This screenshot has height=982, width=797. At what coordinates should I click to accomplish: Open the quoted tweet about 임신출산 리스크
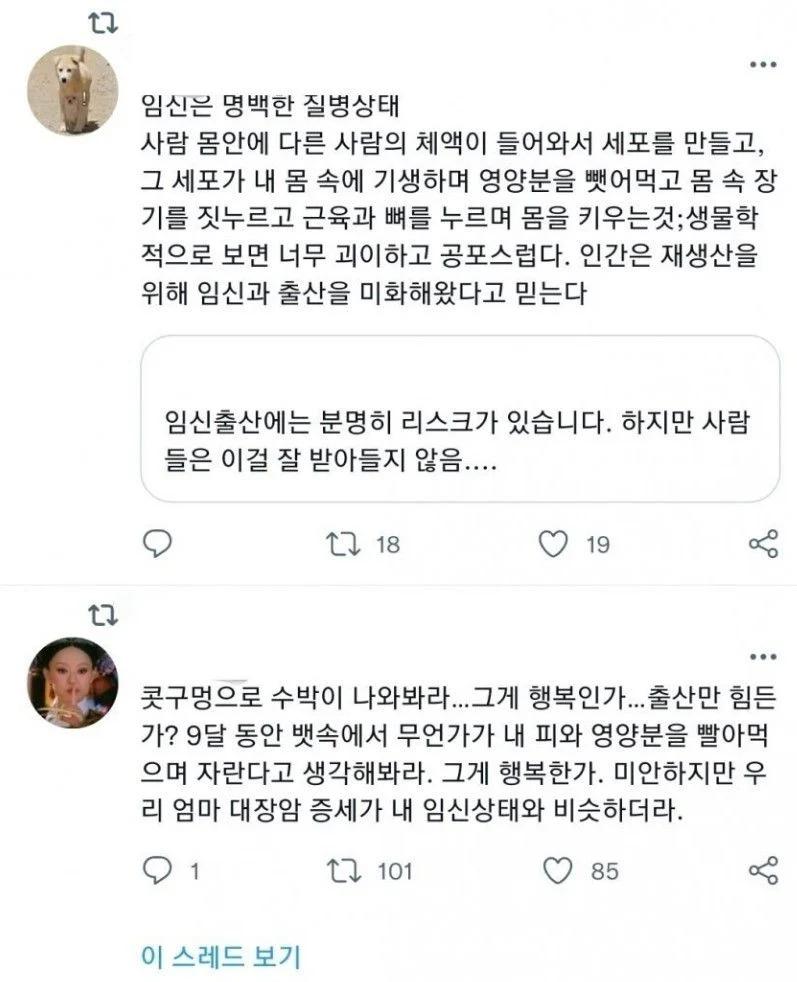click(460, 418)
